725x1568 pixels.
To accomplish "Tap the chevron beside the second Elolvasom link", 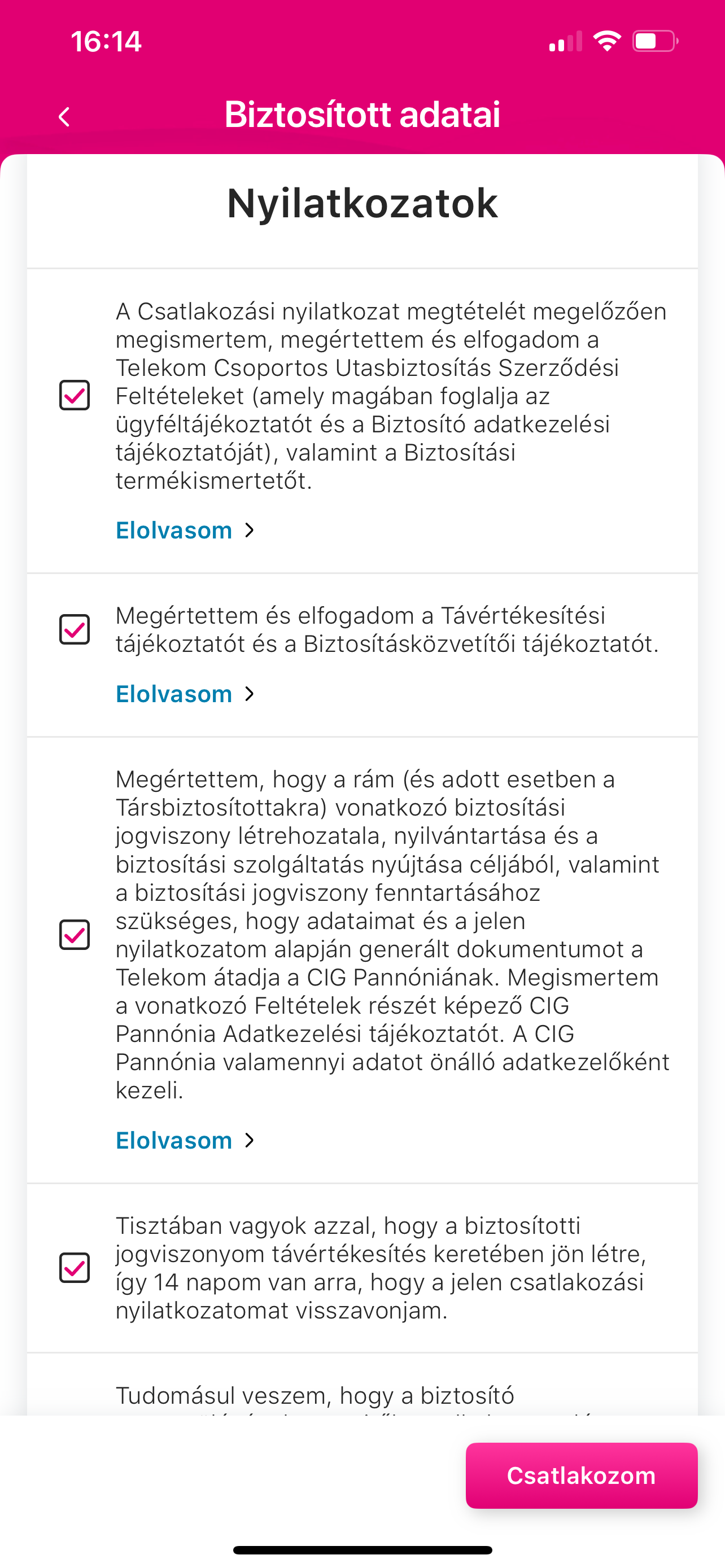I will click(249, 693).
